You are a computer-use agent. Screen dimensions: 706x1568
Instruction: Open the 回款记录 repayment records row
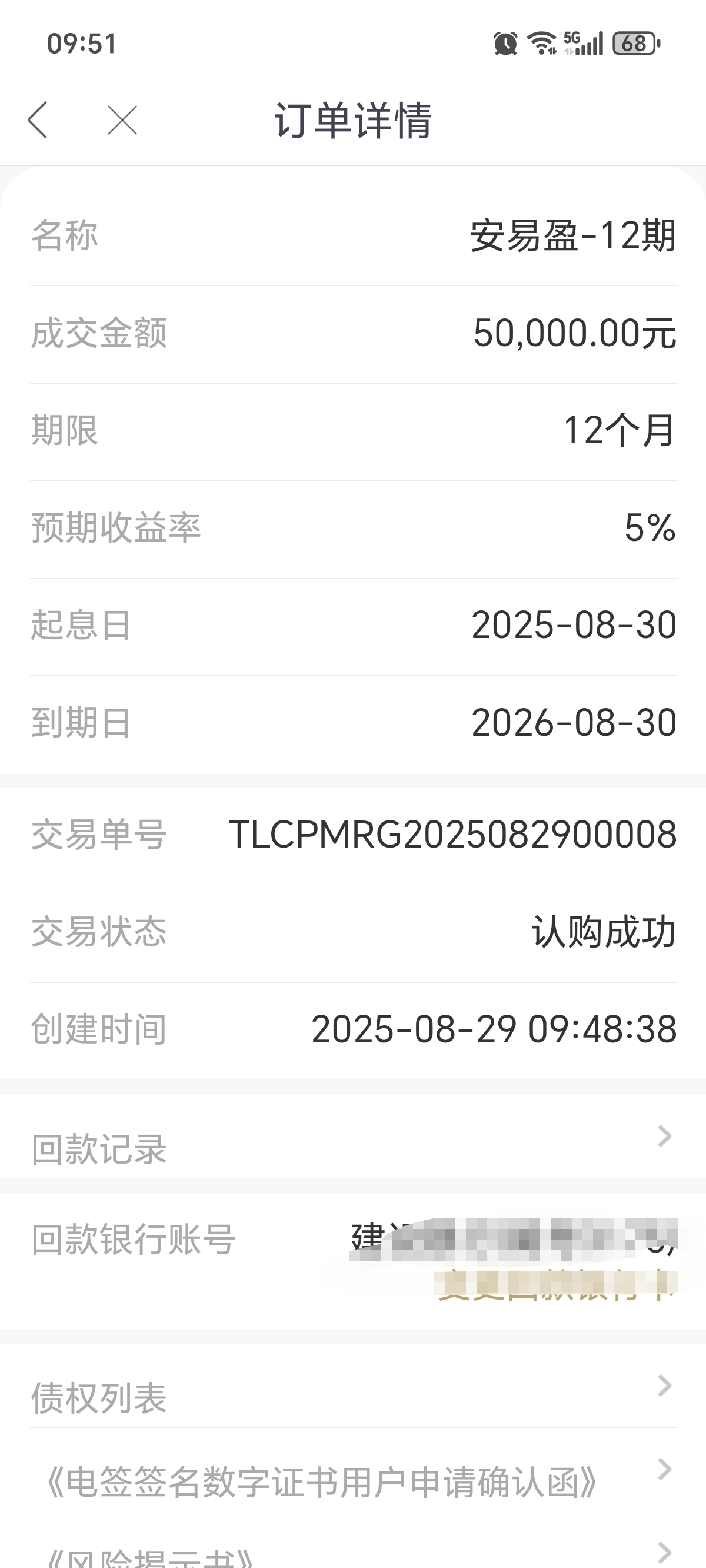point(353,1137)
